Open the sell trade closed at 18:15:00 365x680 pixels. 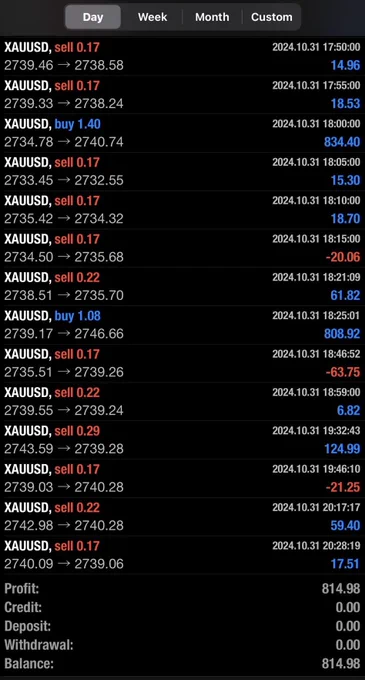point(182,248)
